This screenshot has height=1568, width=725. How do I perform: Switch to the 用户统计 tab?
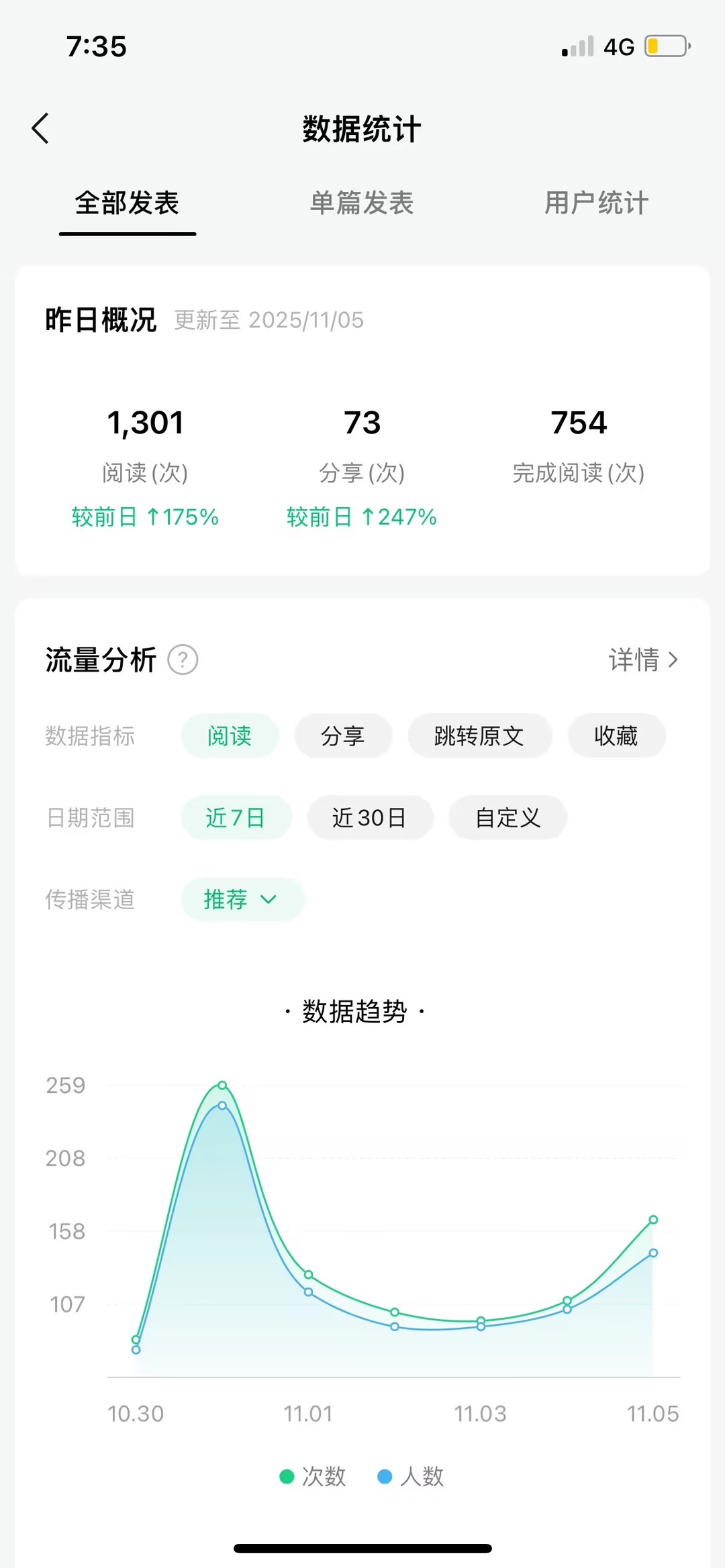[x=596, y=203]
